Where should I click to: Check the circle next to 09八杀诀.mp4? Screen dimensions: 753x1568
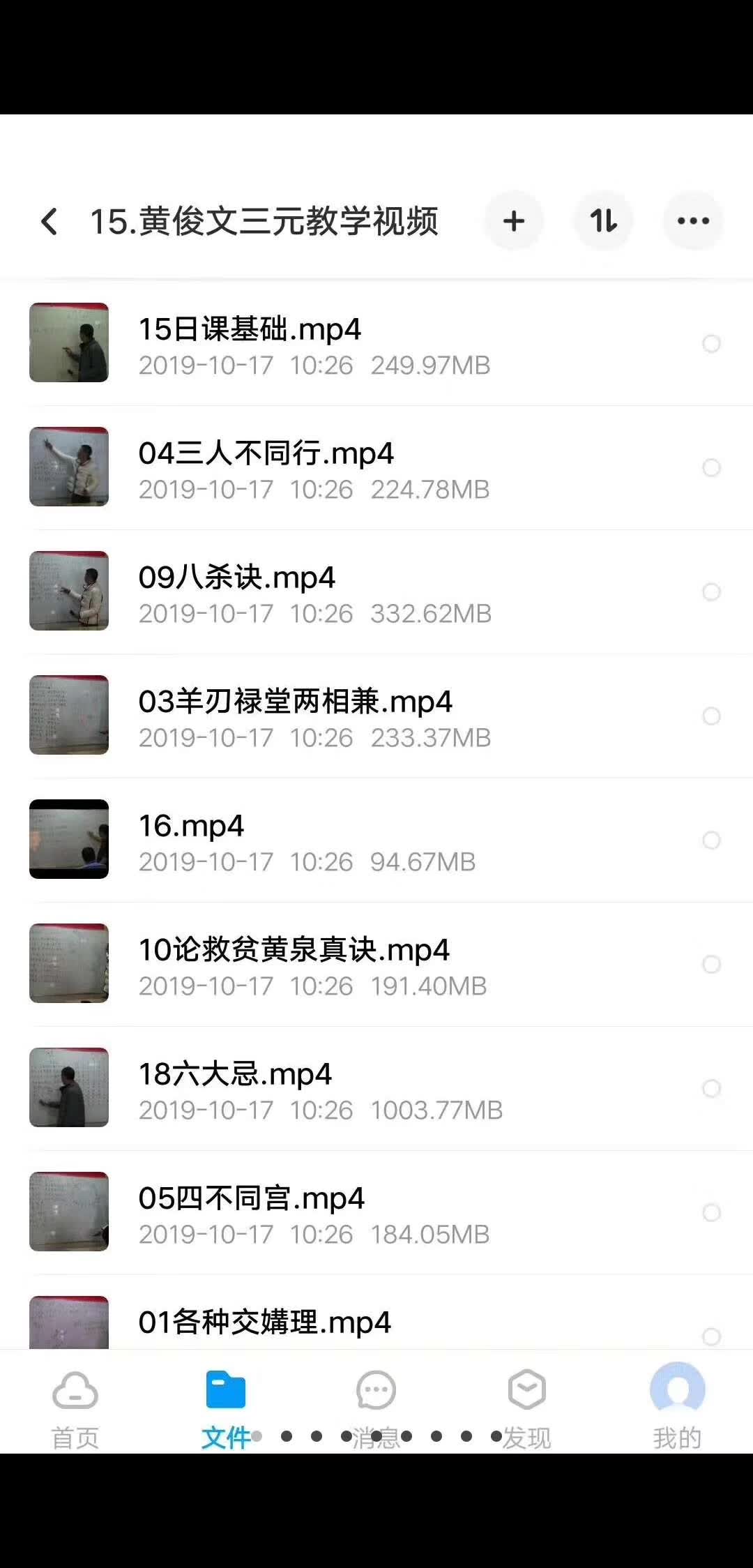[x=712, y=592]
